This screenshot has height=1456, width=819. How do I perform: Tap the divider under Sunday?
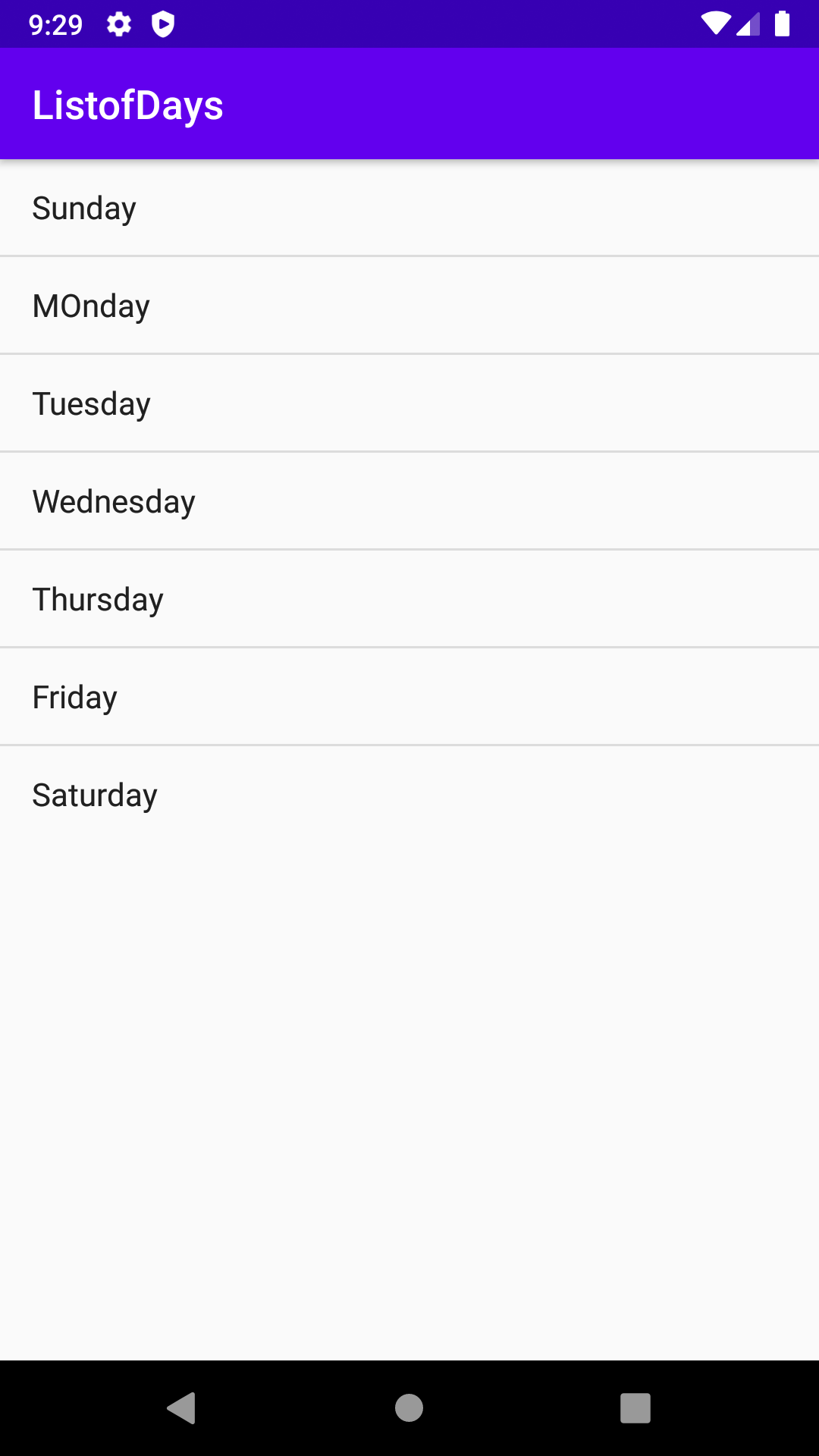coord(409,256)
